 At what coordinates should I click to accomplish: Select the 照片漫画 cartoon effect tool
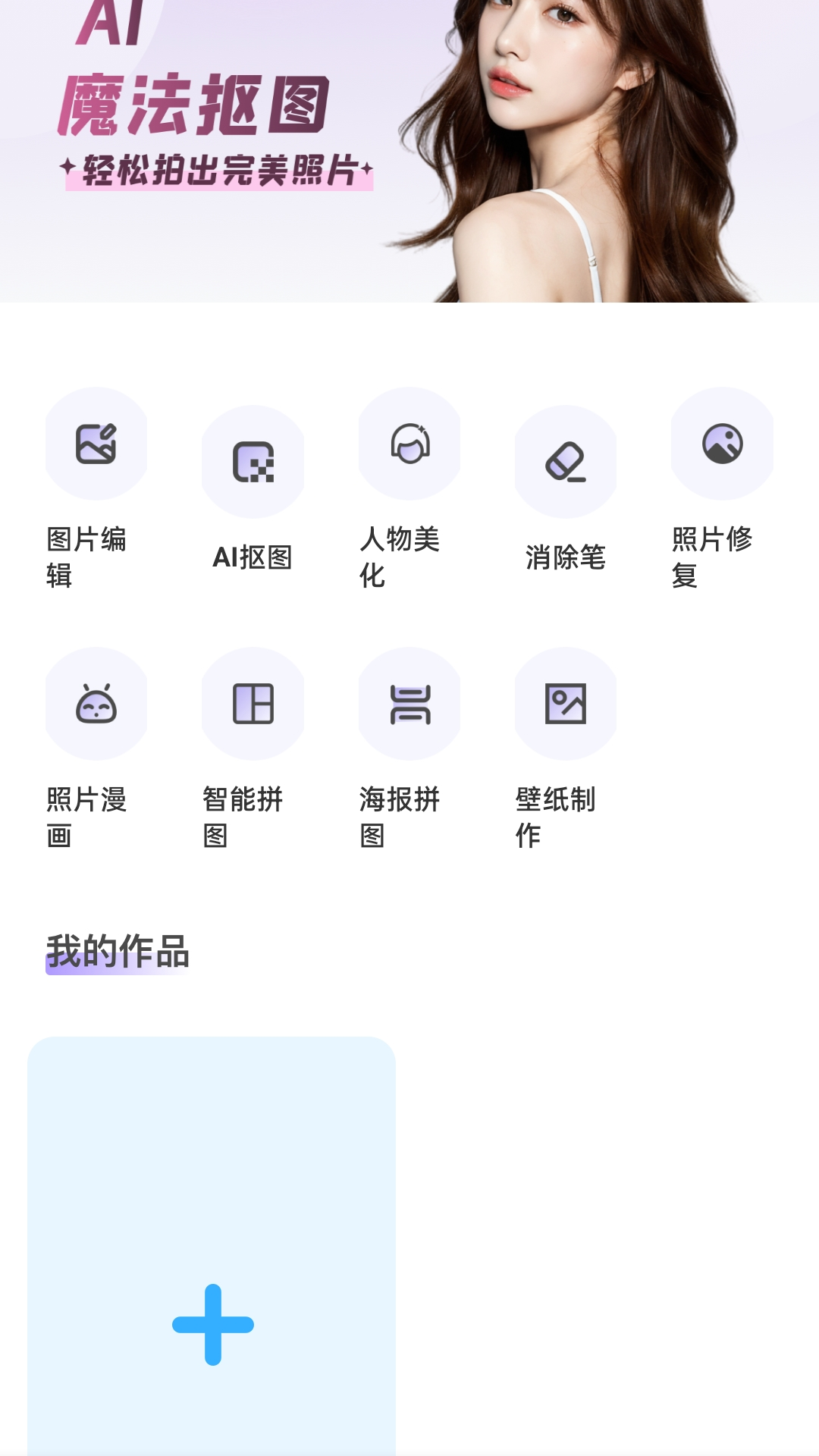pyautogui.click(x=96, y=704)
